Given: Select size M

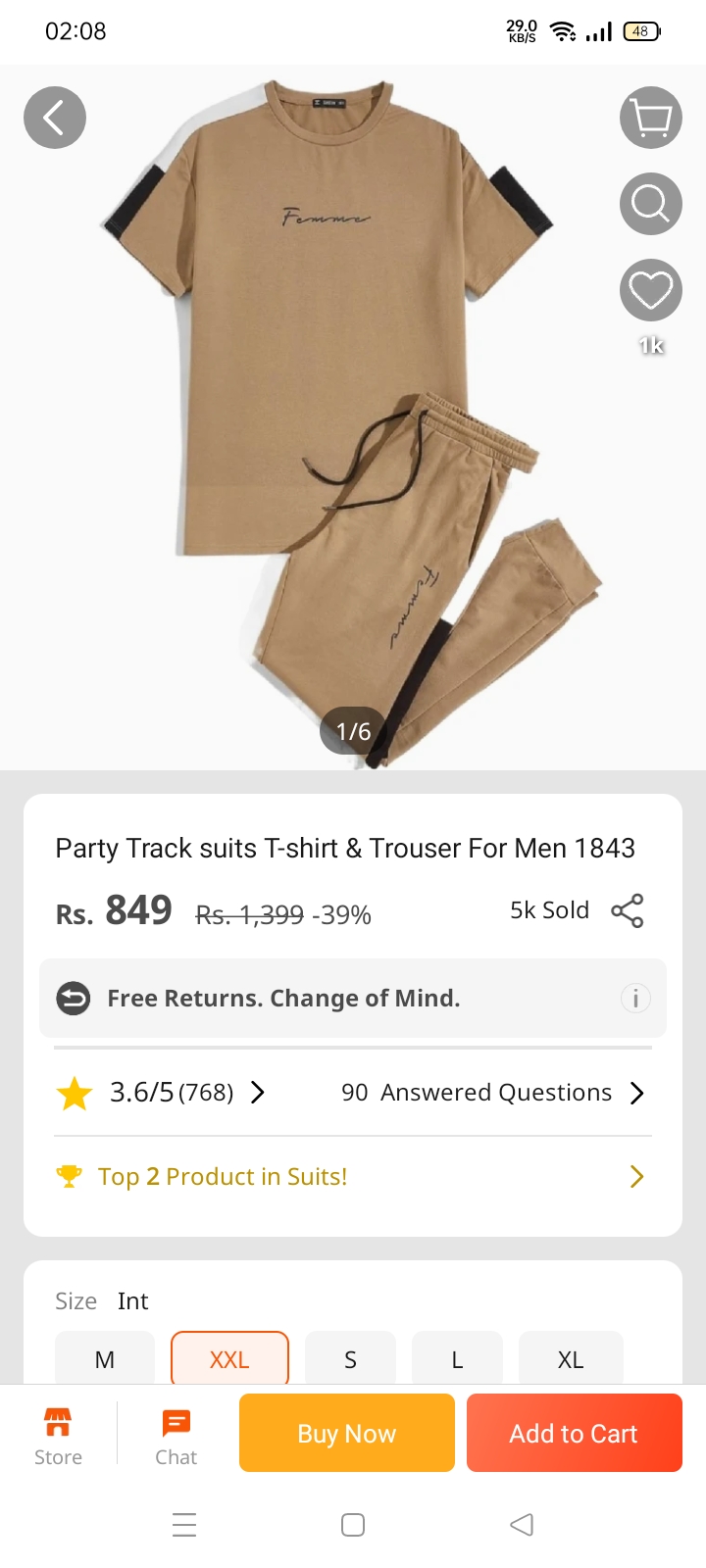Looking at the screenshot, I should pyautogui.click(x=105, y=1358).
